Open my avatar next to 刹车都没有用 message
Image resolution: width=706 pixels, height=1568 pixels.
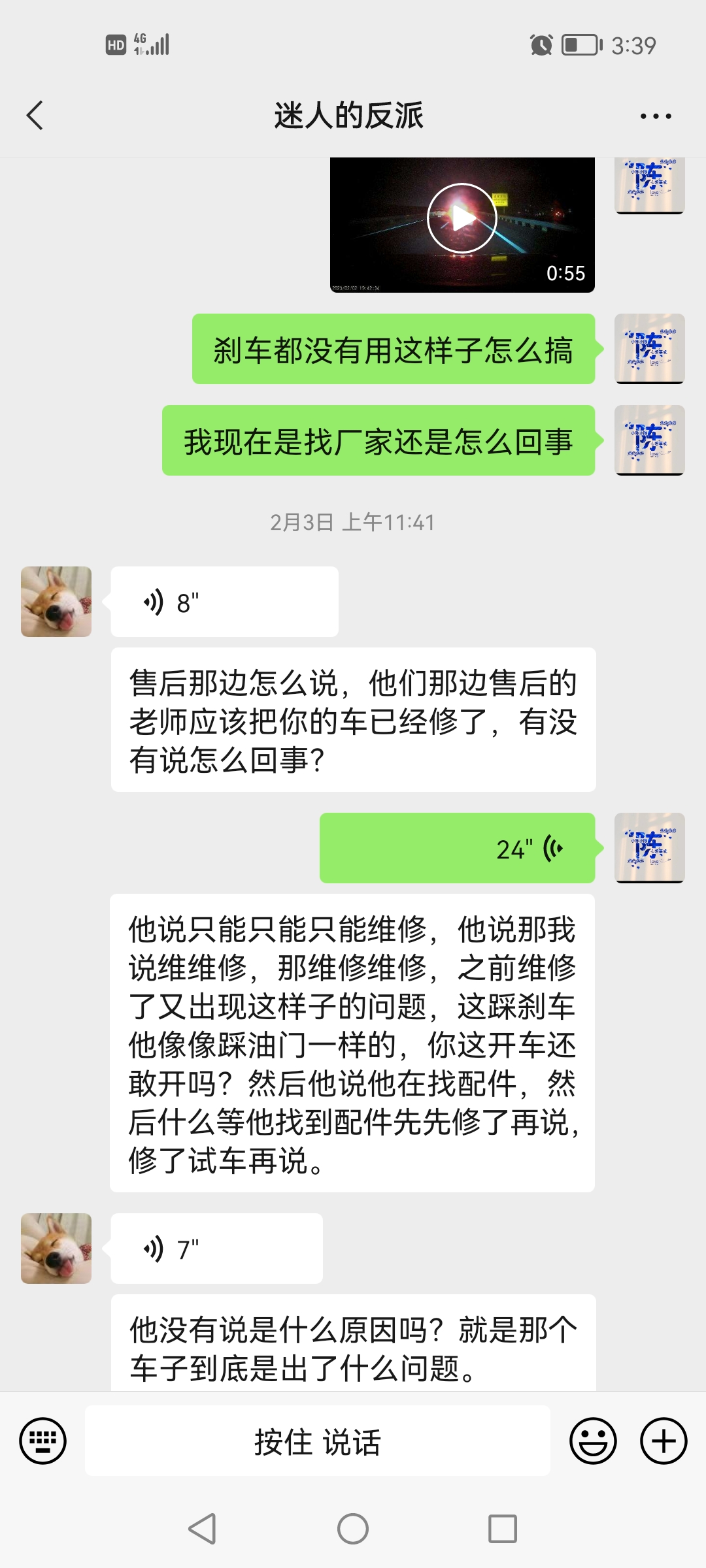click(650, 349)
